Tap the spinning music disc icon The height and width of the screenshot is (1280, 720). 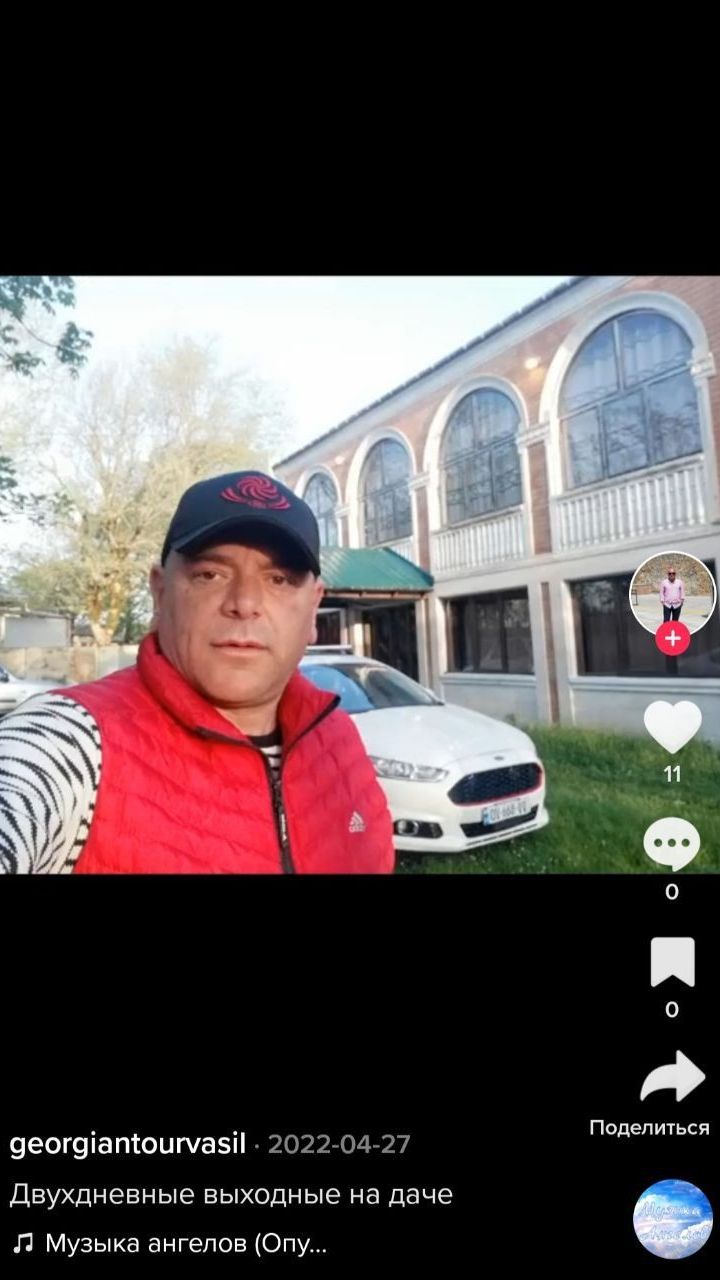coord(672,1218)
